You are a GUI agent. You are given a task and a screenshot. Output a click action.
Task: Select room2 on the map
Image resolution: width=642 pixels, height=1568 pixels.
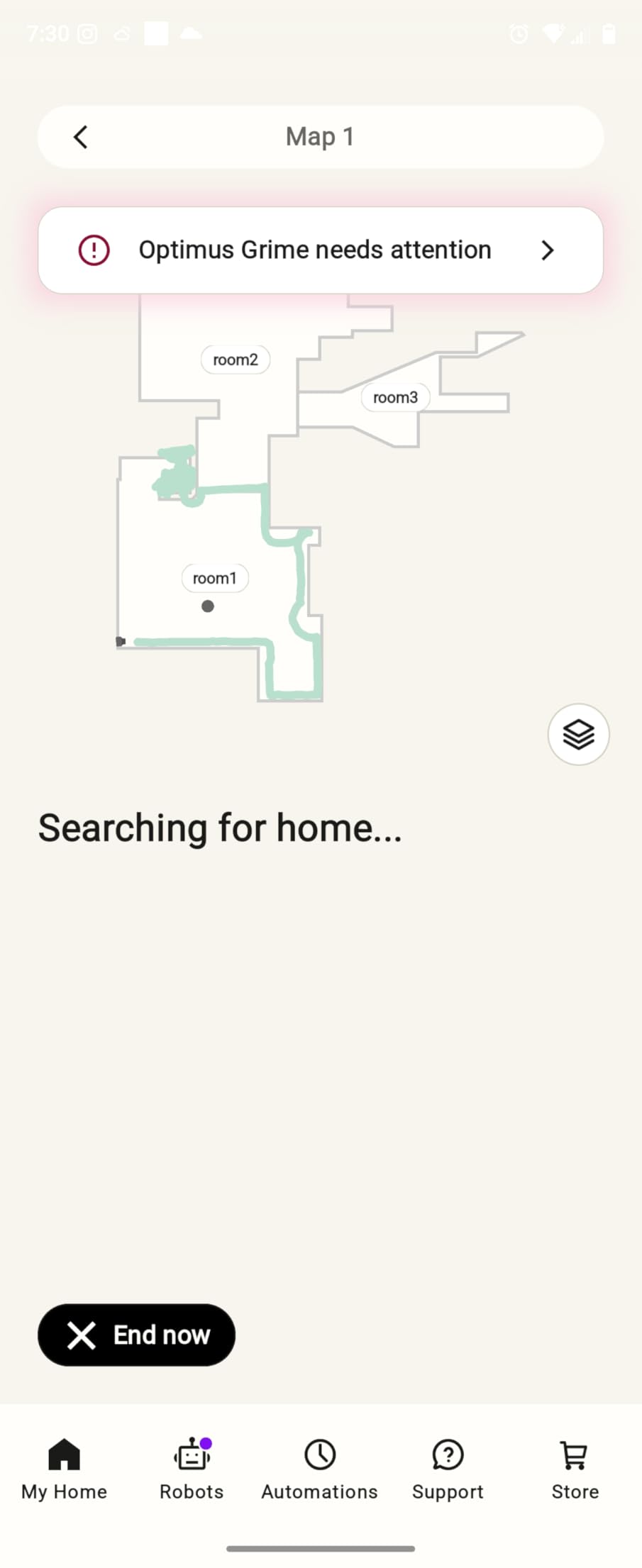[236, 360]
